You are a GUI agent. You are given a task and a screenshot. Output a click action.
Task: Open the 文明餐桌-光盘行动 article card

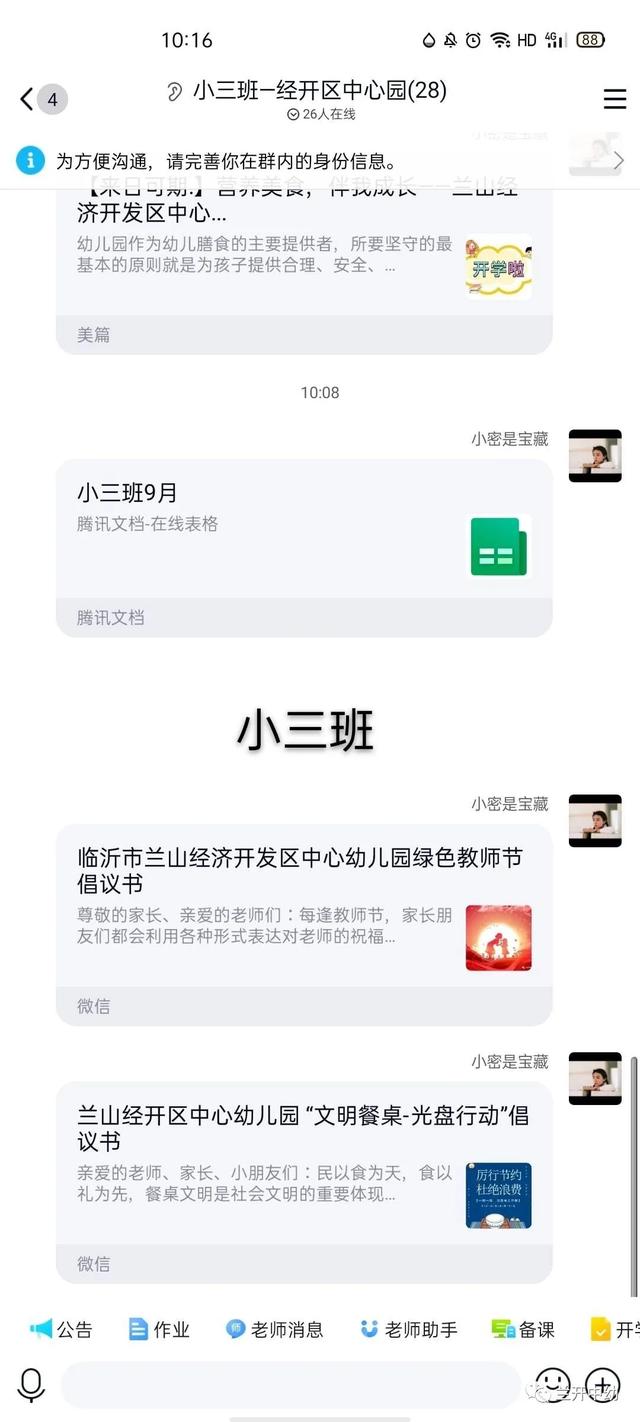pyautogui.click(x=303, y=1180)
